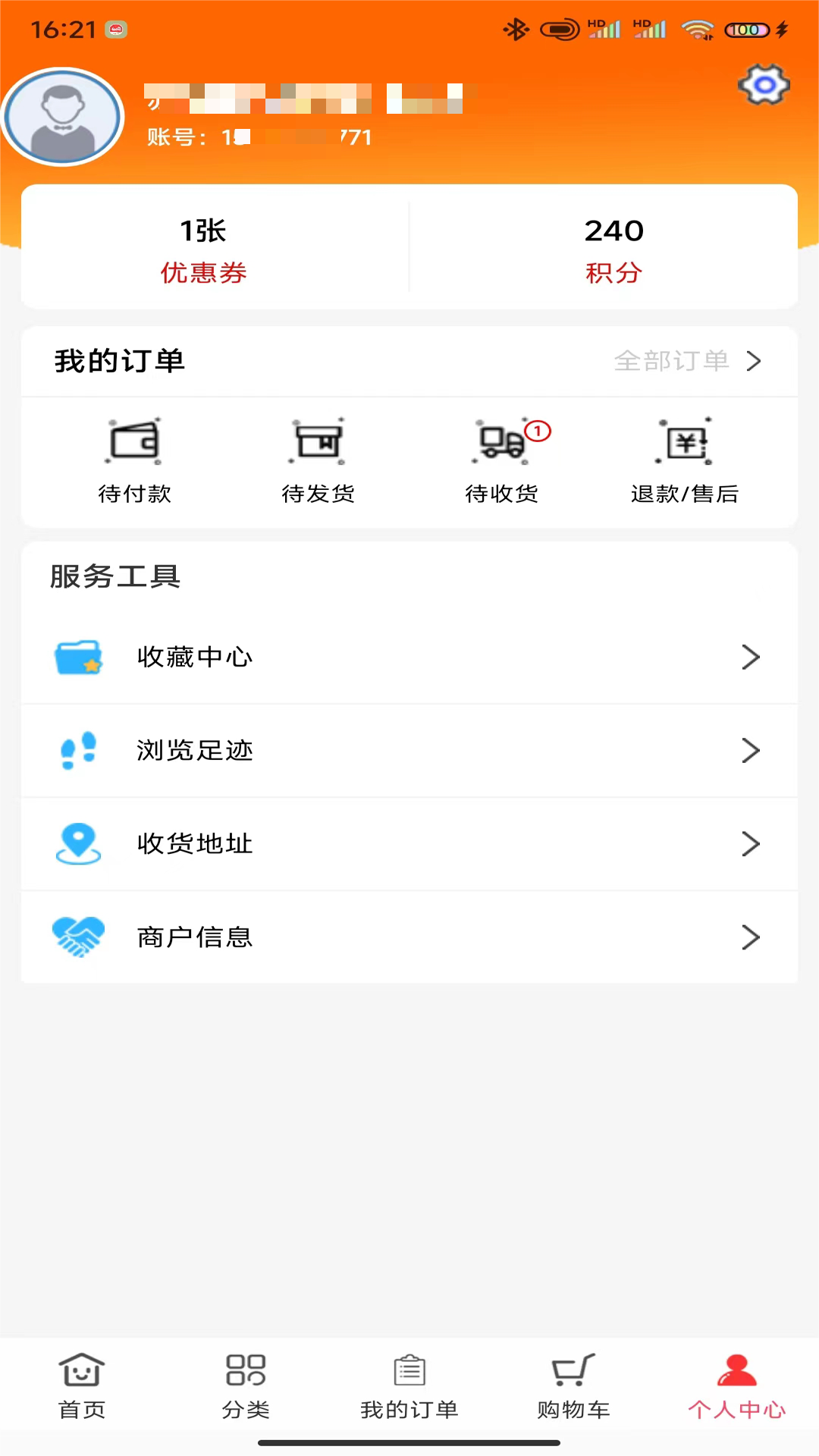Viewport: 819px width, 1456px height.
Task: Tap the 浏览足迹 footprints icon
Action: pyautogui.click(x=78, y=751)
